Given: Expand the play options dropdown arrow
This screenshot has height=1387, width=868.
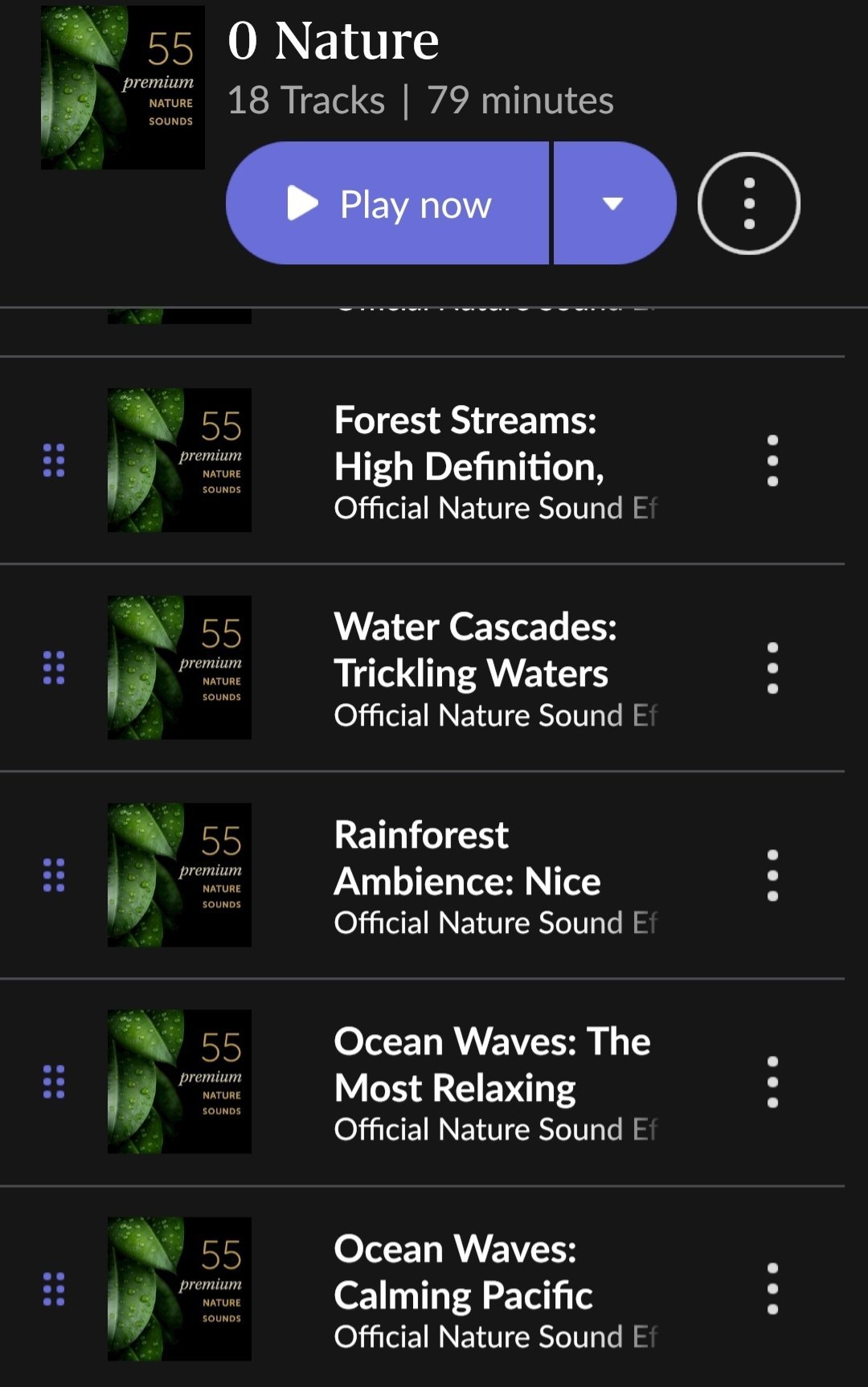Looking at the screenshot, I should point(613,203).
